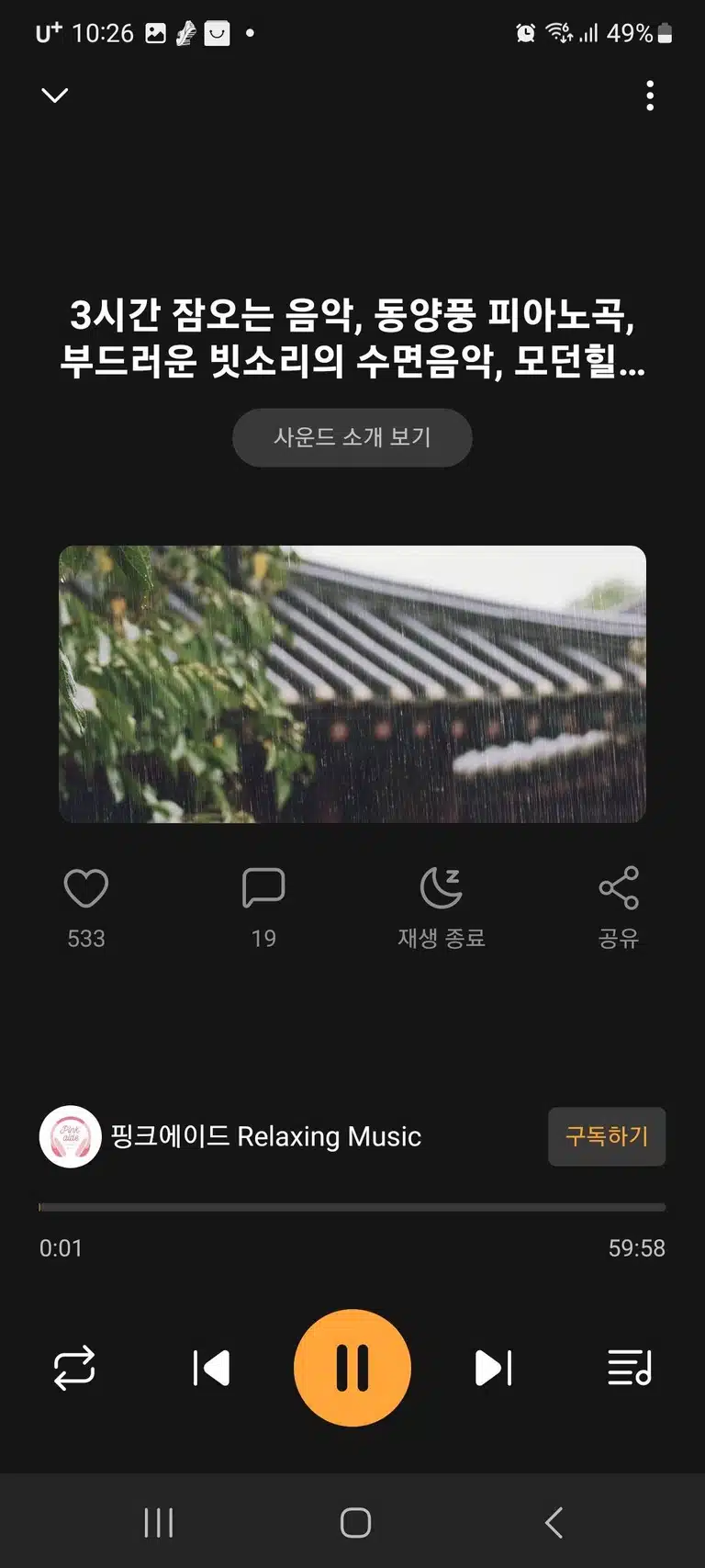
Task: Open the playlist queue
Action: point(630,1368)
